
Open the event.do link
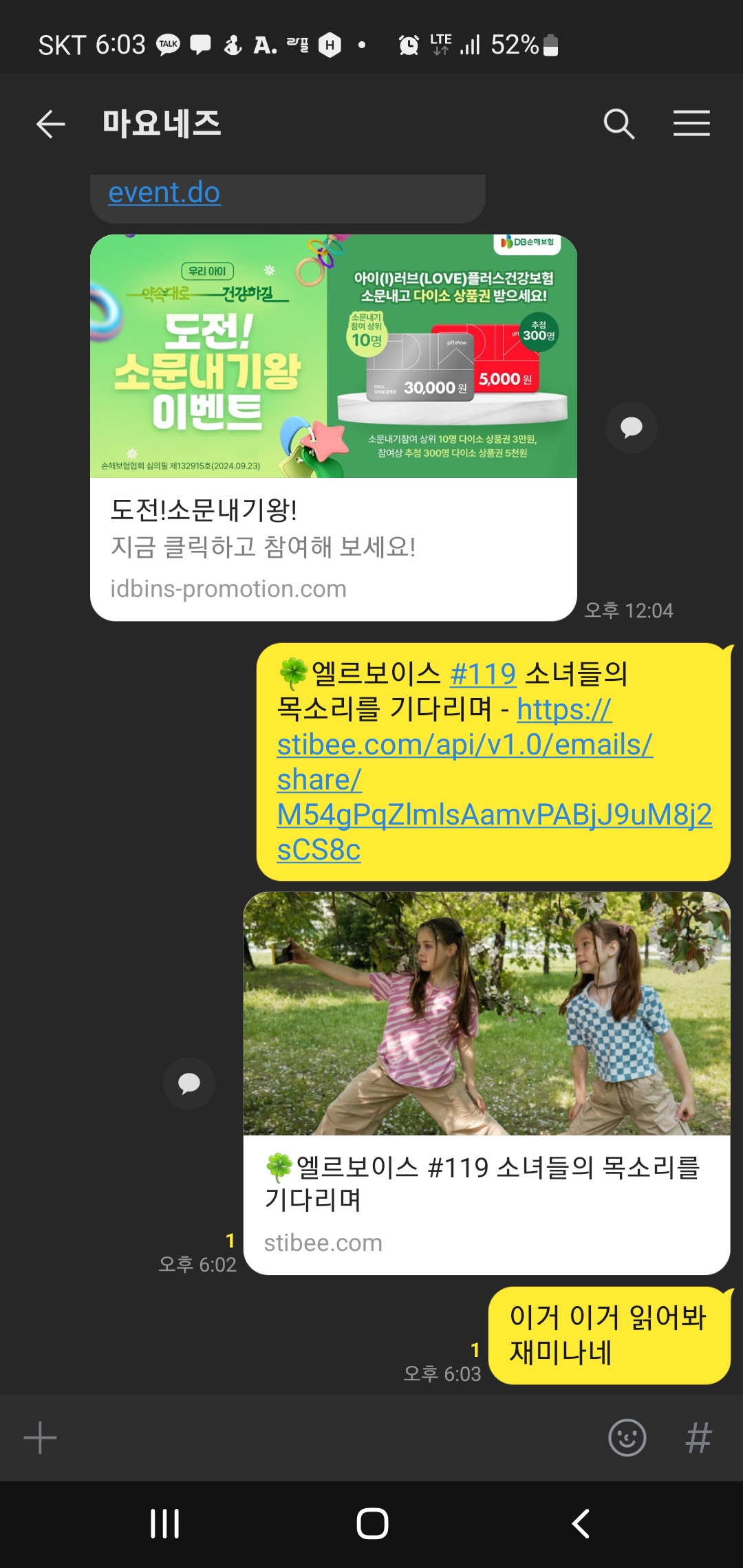pos(164,193)
